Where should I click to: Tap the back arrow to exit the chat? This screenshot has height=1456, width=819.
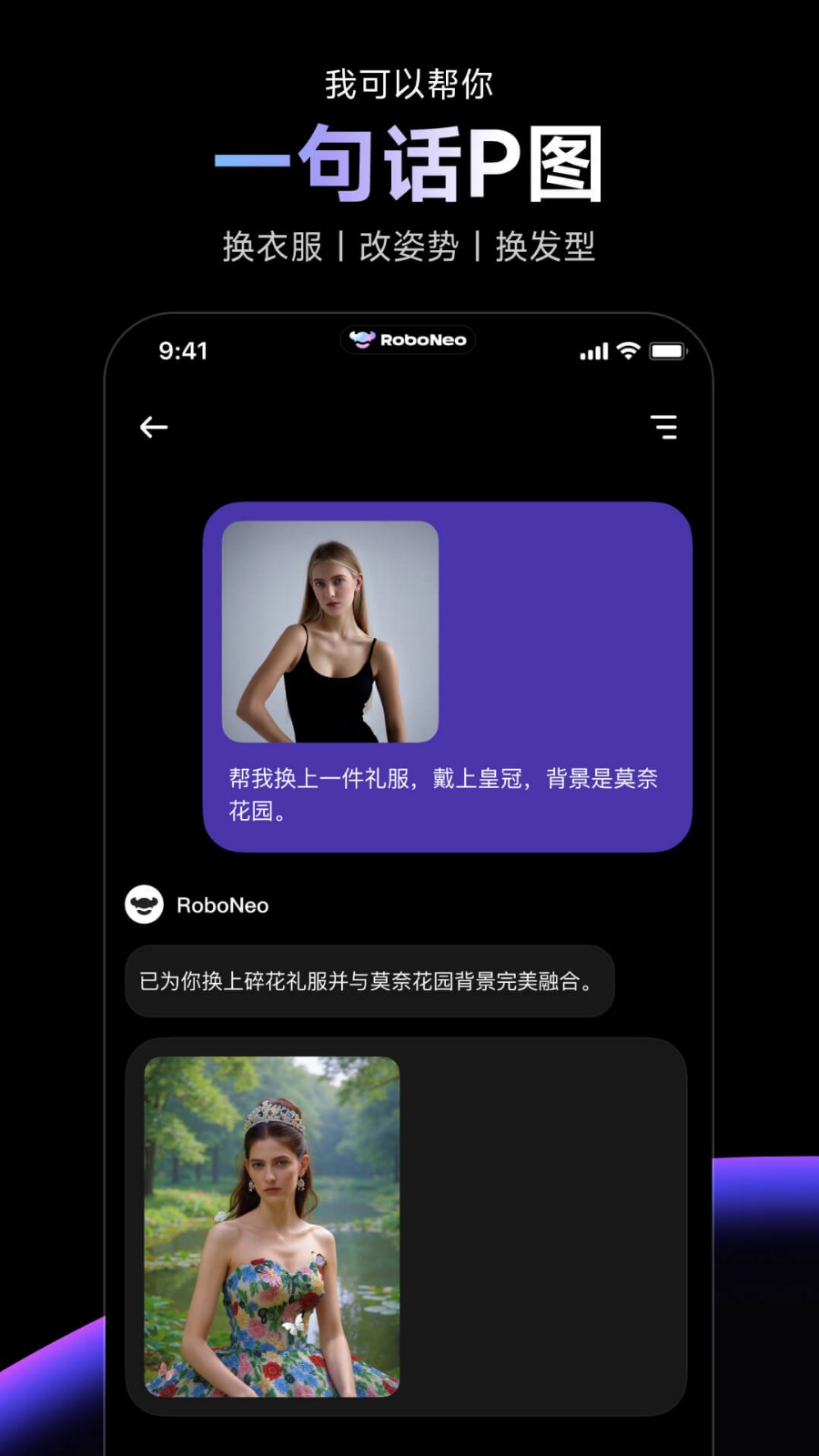pyautogui.click(x=153, y=427)
